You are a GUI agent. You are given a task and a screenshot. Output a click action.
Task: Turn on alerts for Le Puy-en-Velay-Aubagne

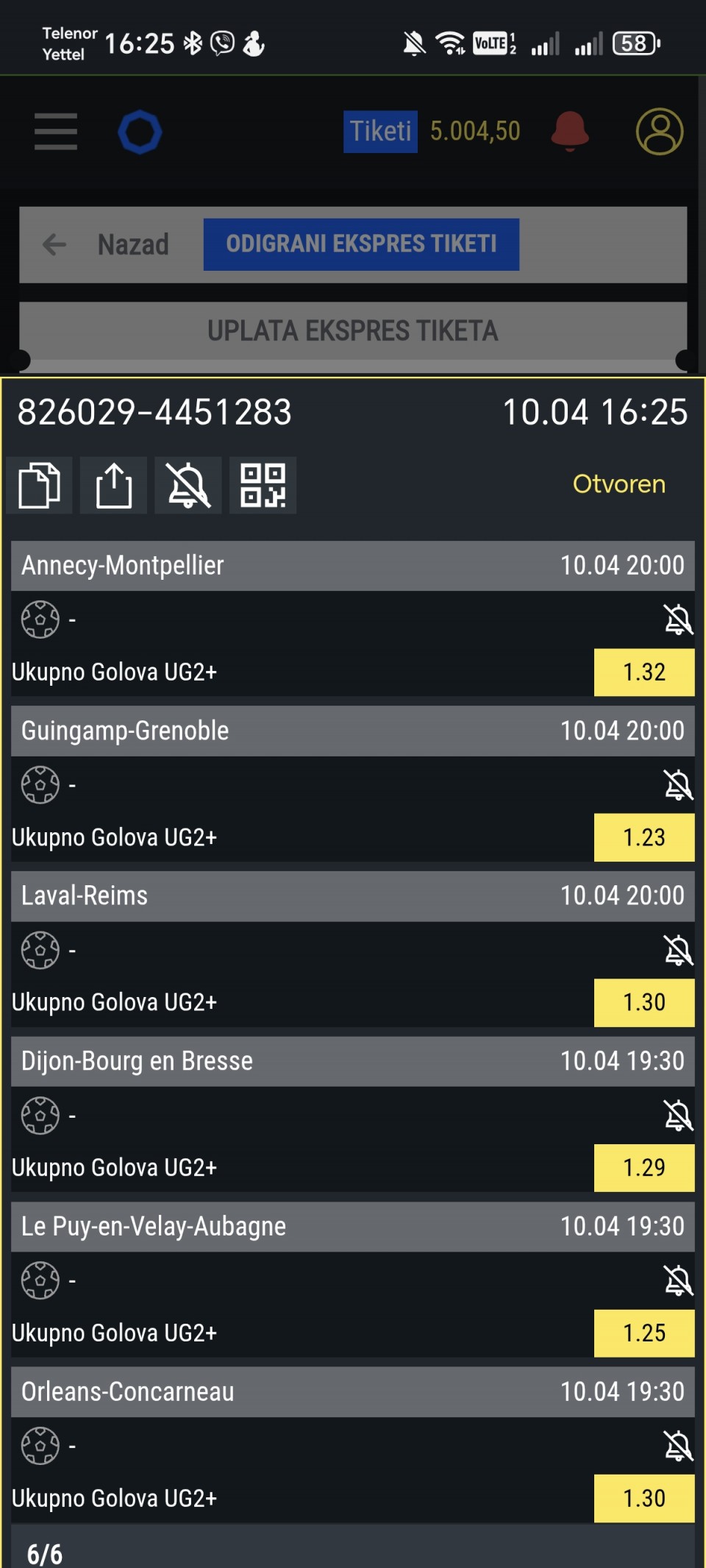tap(677, 1281)
